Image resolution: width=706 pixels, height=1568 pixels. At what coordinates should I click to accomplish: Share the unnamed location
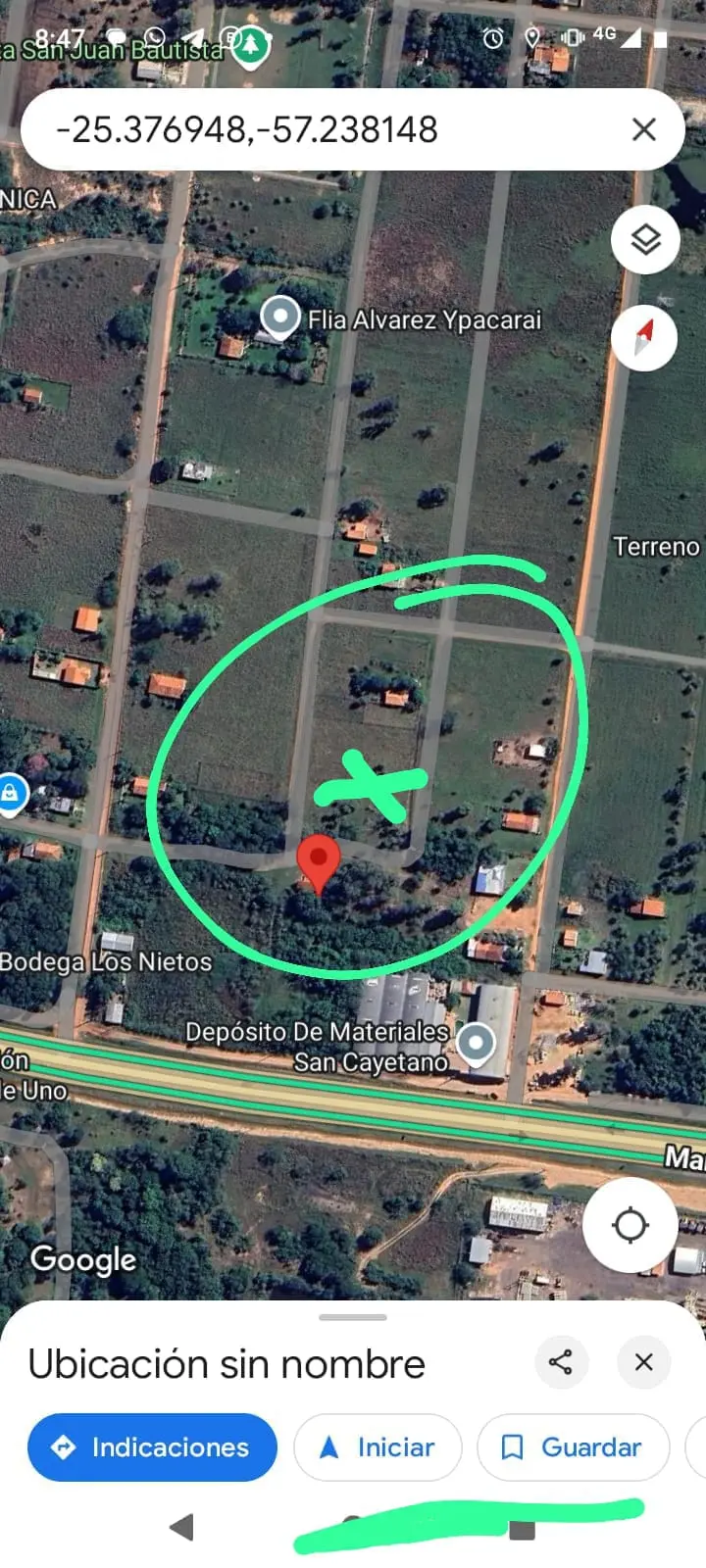(x=561, y=1362)
